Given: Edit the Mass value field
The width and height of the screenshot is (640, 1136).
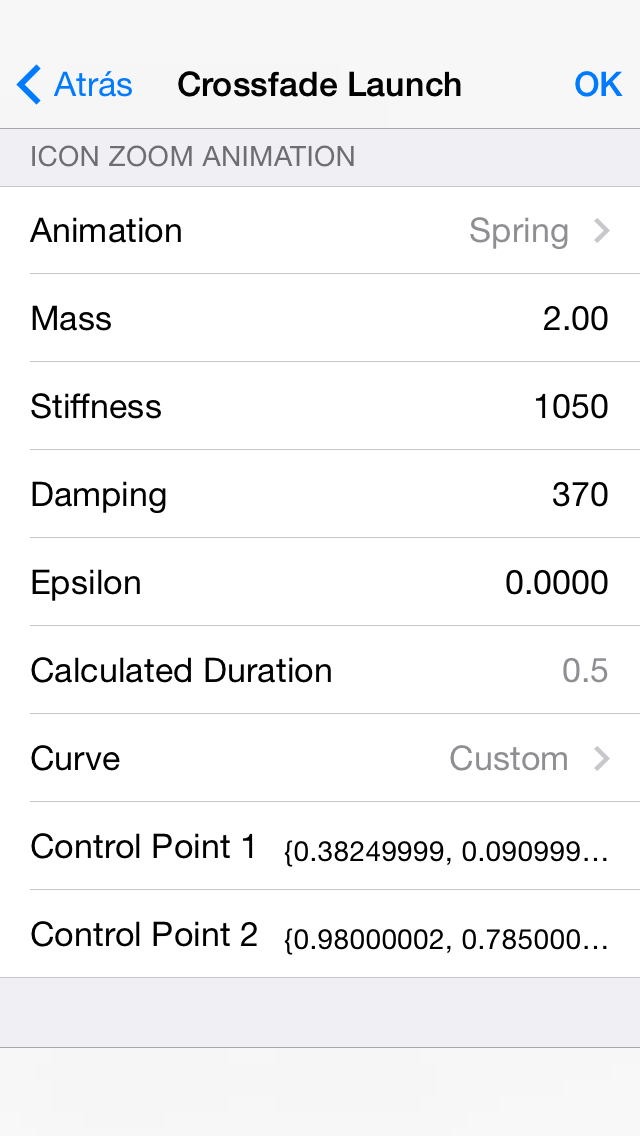Looking at the screenshot, I should 575,319.
